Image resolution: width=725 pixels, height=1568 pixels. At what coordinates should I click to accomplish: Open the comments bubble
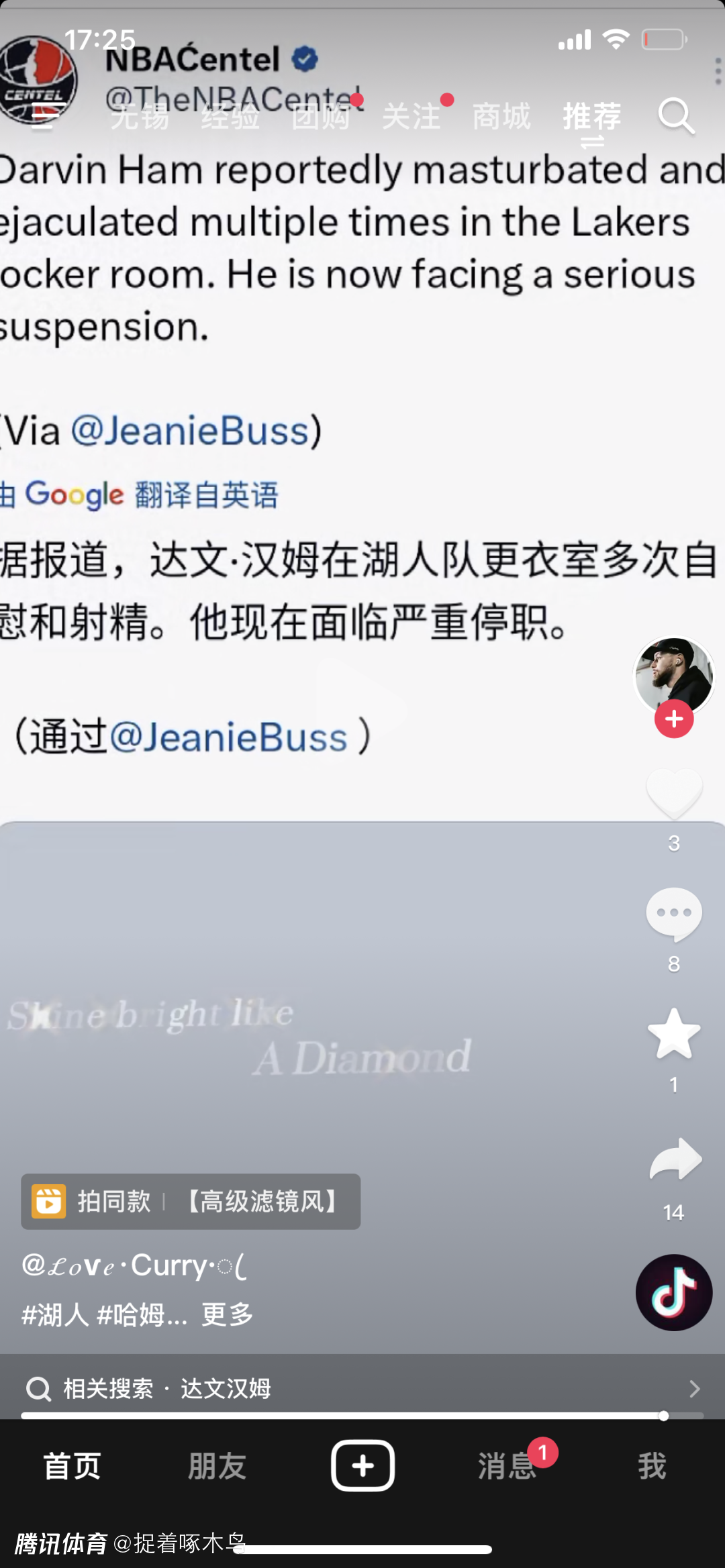click(x=674, y=913)
